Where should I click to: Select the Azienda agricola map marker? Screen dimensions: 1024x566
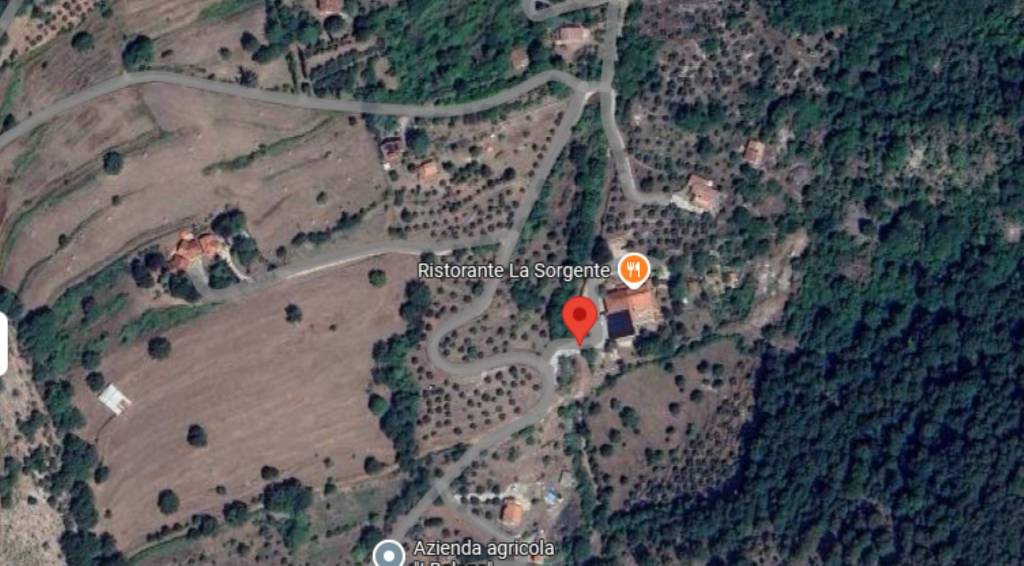pos(389,553)
